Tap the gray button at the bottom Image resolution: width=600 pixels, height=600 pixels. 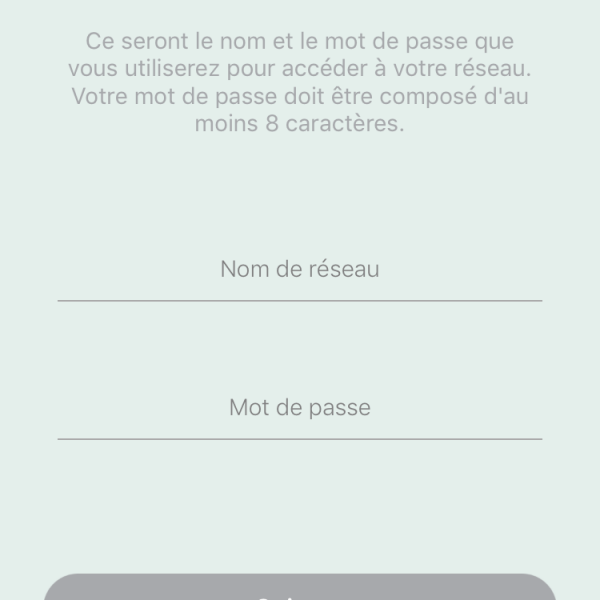click(300, 589)
